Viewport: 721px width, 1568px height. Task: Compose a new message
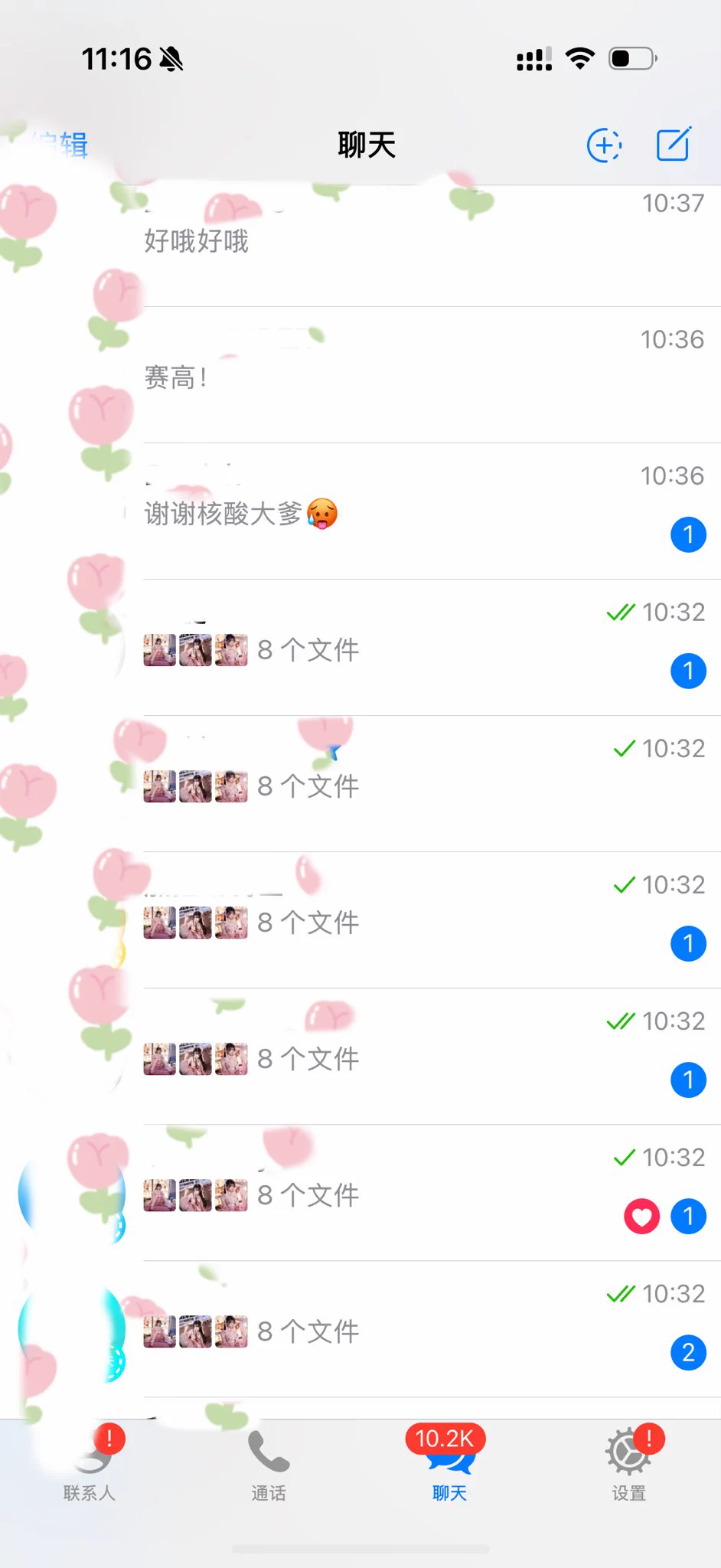point(674,145)
